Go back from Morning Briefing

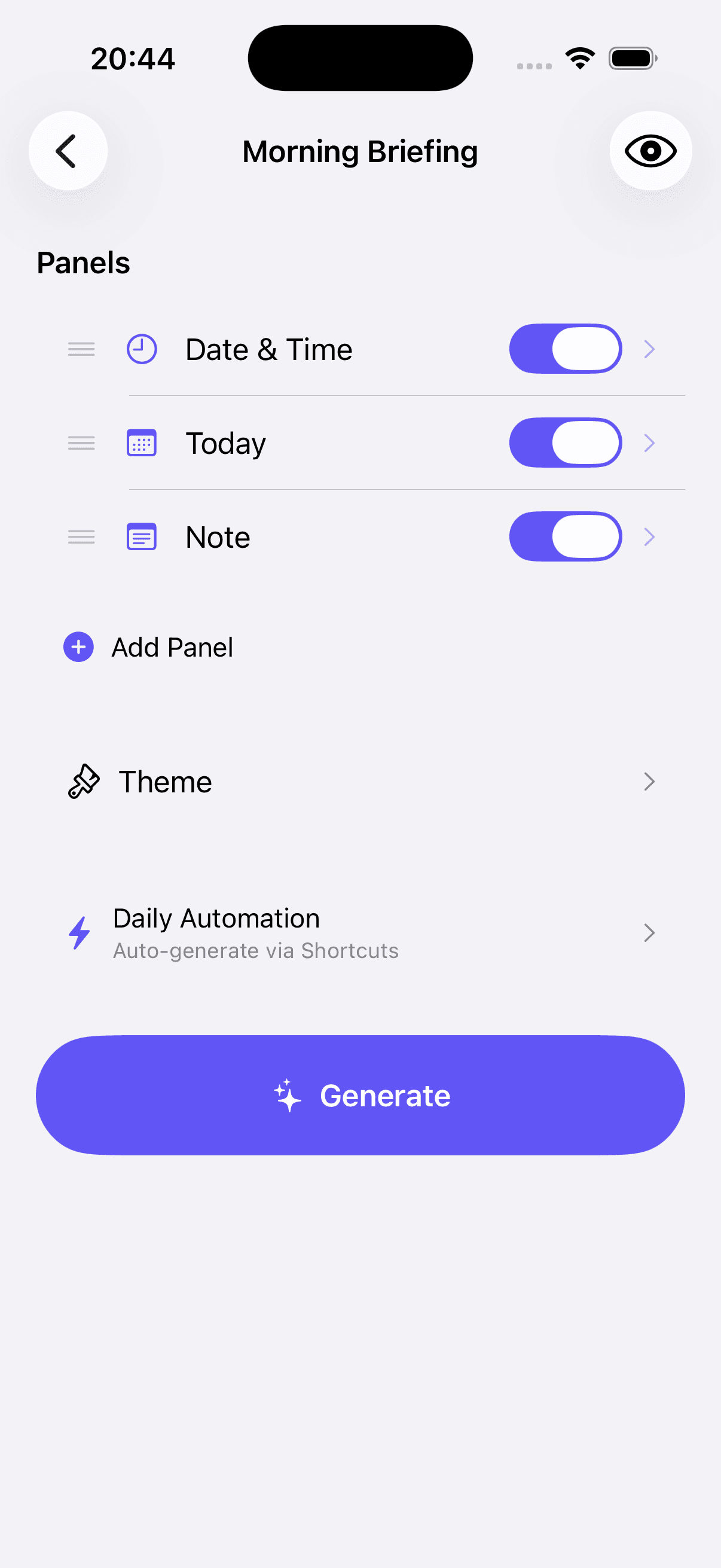68,151
